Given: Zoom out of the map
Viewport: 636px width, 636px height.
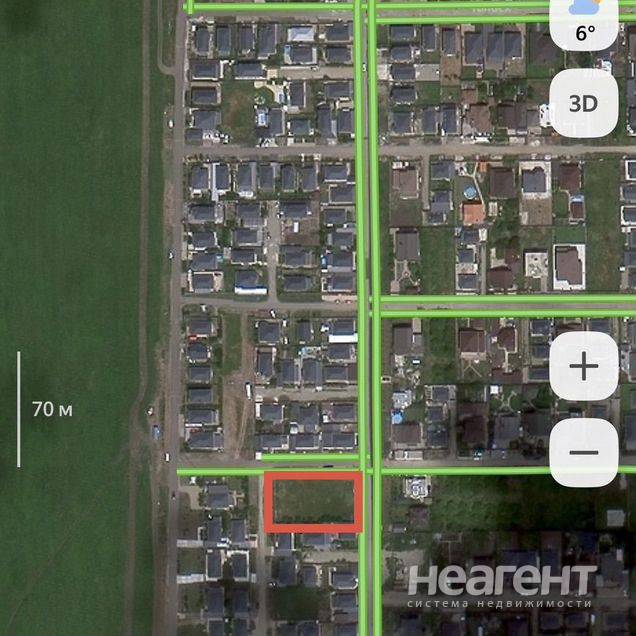Looking at the screenshot, I should (x=584, y=452).
